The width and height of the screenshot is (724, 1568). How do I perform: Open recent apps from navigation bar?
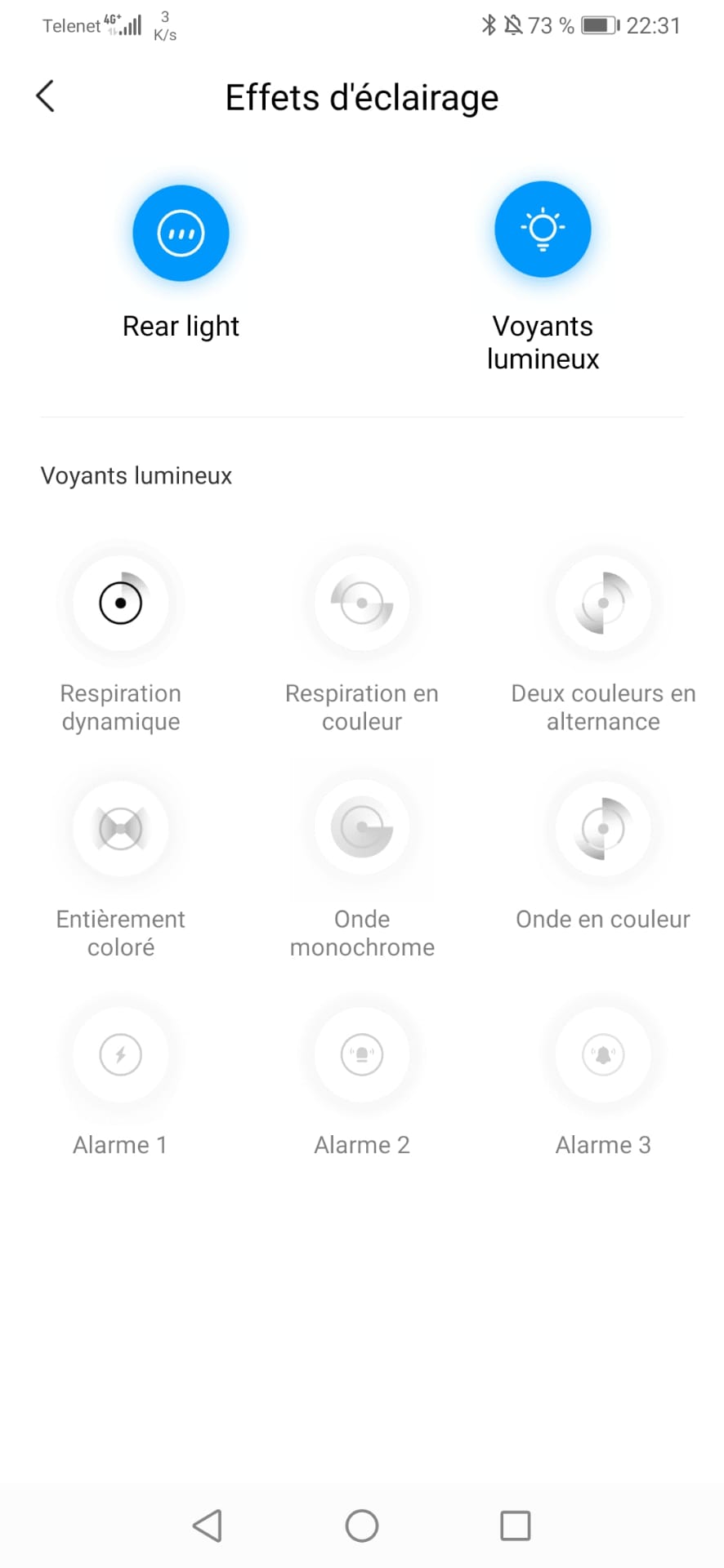pyautogui.click(x=515, y=1526)
